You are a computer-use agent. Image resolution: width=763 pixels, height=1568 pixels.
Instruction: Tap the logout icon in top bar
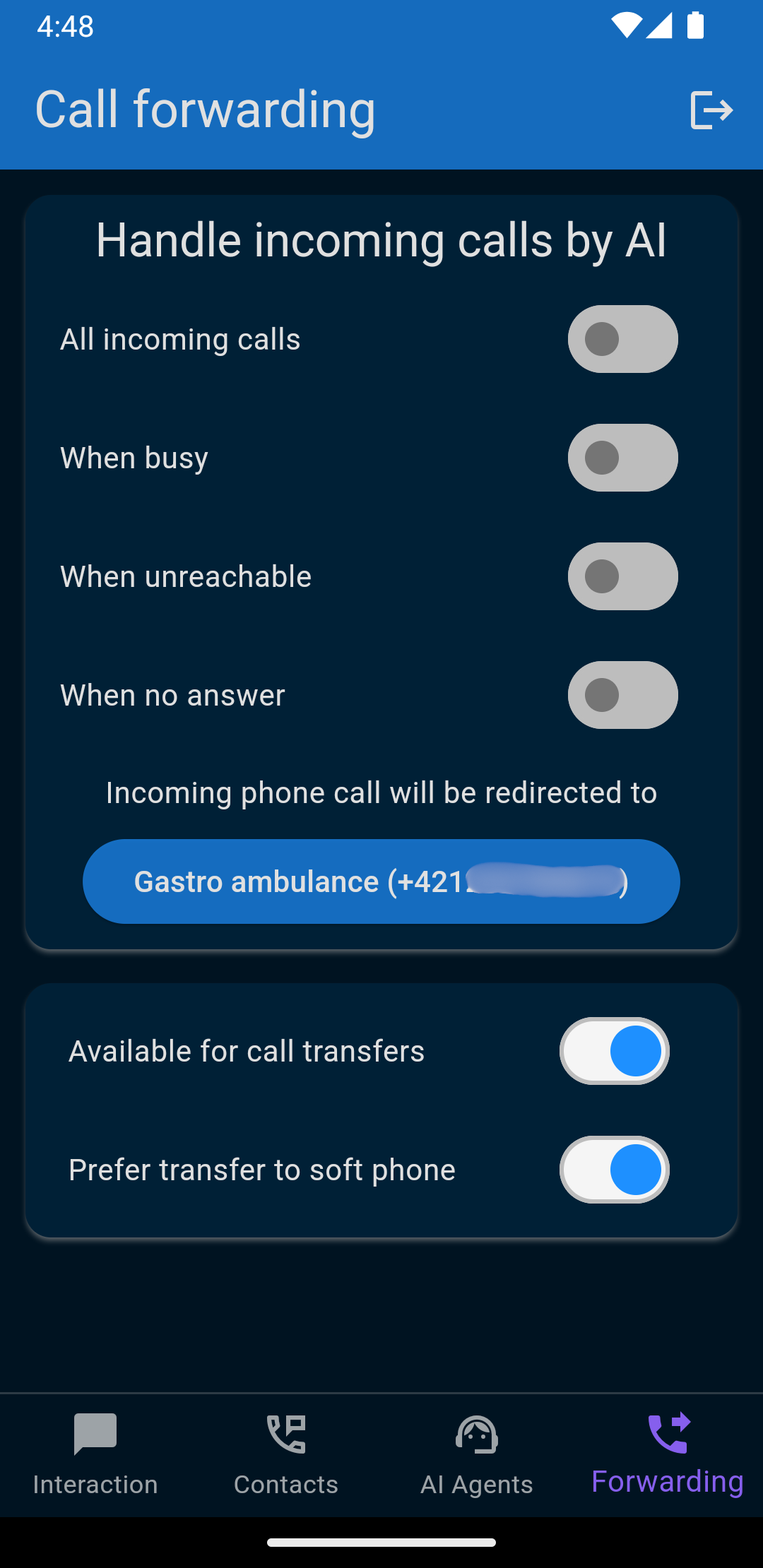[x=710, y=111]
